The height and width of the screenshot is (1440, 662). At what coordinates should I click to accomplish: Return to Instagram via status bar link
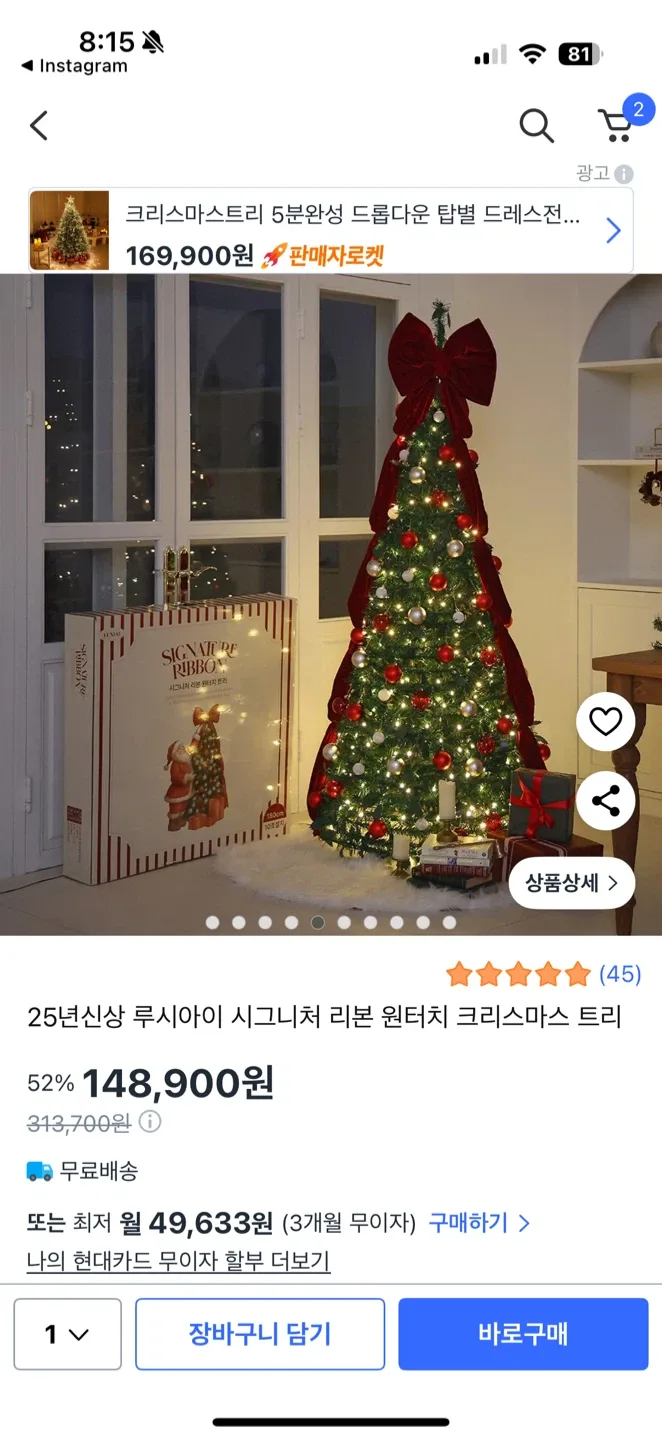75,66
